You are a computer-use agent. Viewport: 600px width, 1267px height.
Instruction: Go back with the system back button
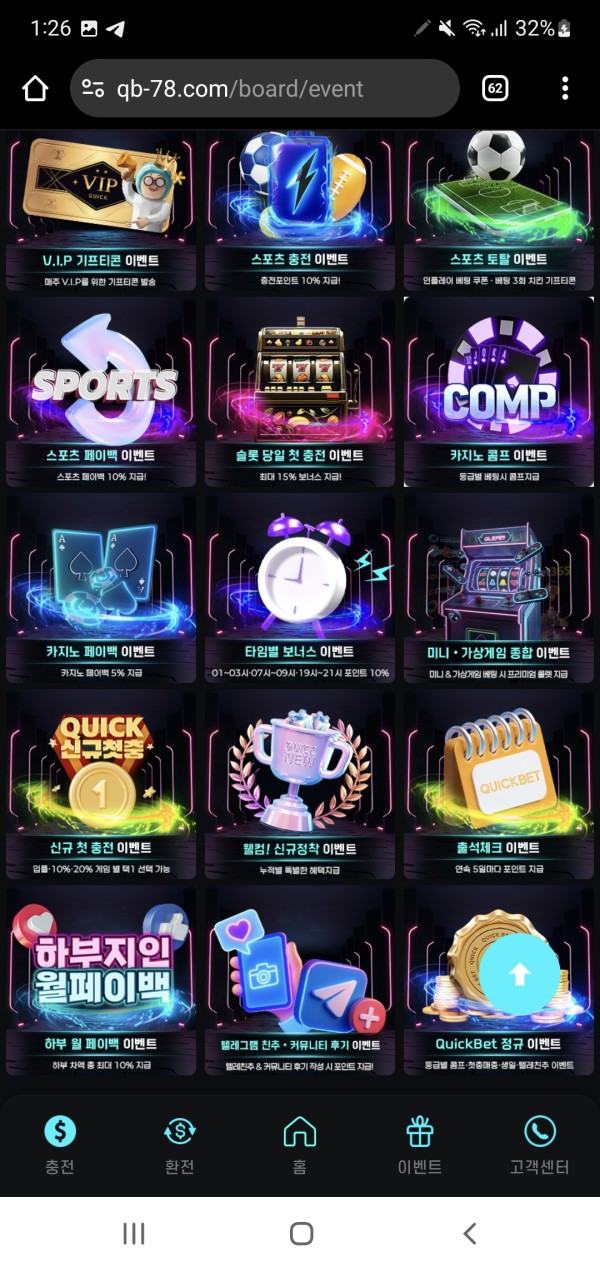(x=469, y=1233)
